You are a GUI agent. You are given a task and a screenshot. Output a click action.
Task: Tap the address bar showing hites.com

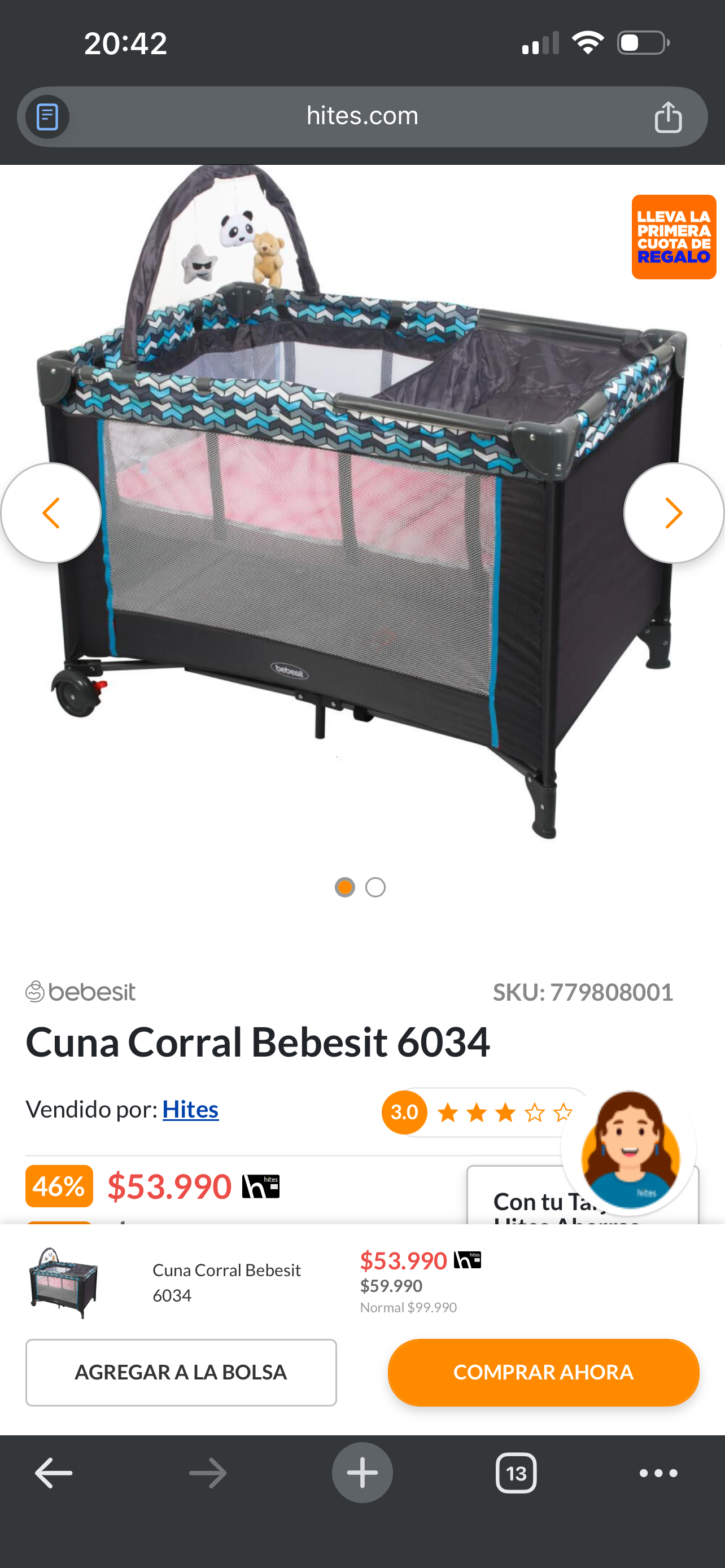[x=362, y=115]
